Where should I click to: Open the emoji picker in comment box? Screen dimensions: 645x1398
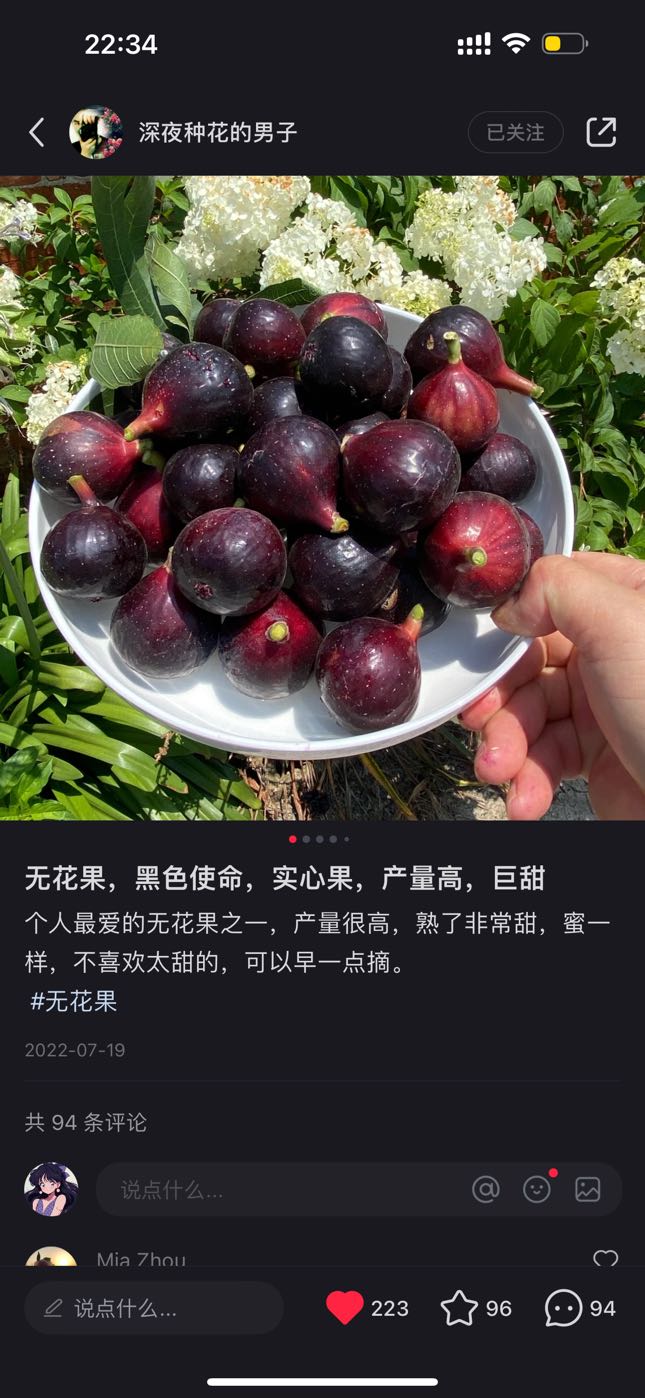click(537, 1189)
